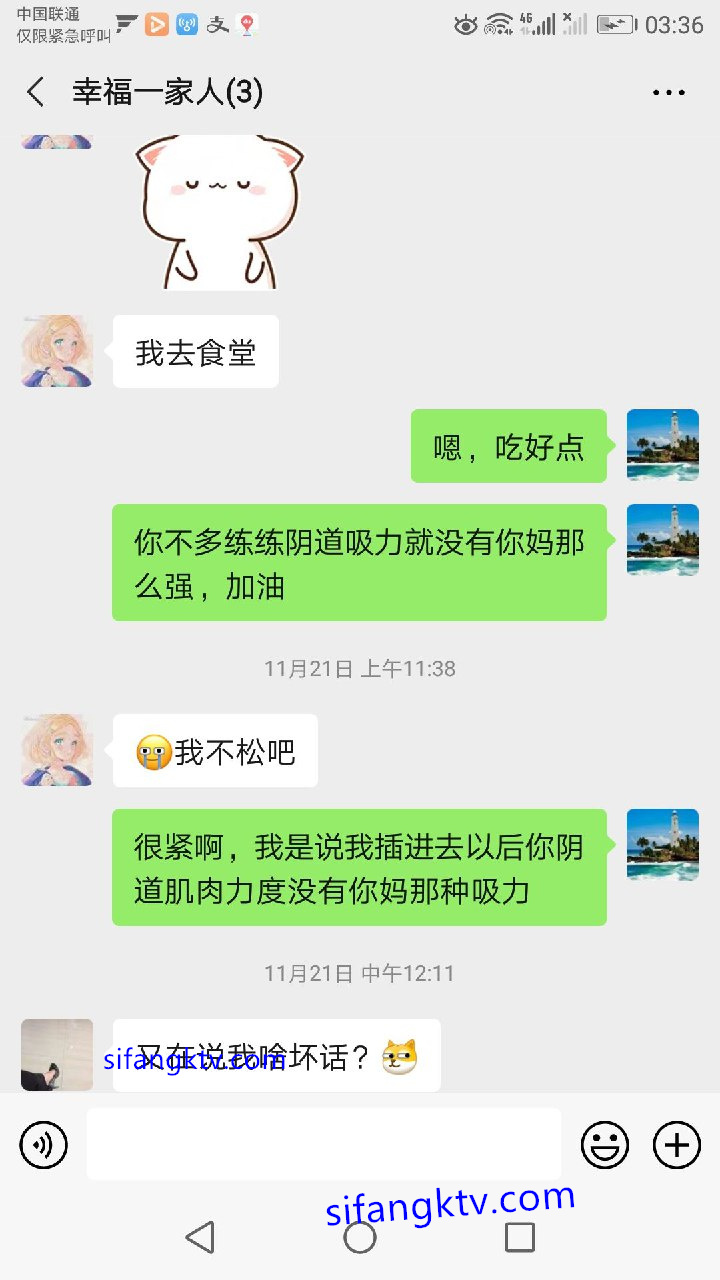Open the plus attachments menu

[677, 1145]
